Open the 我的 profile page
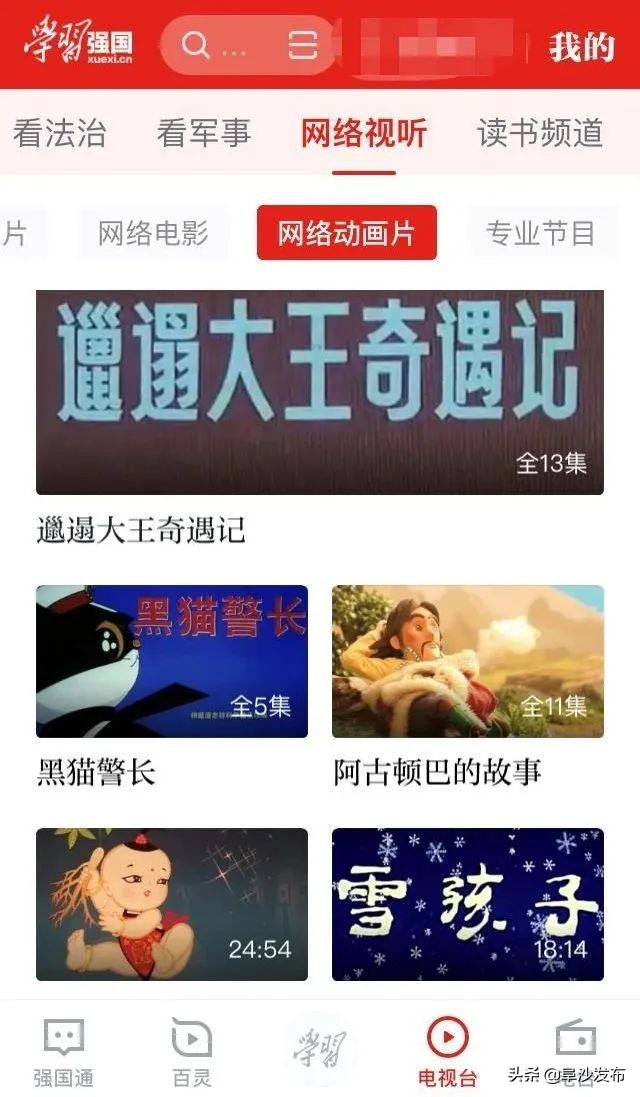Viewport: 640px width, 1097px height. point(581,46)
